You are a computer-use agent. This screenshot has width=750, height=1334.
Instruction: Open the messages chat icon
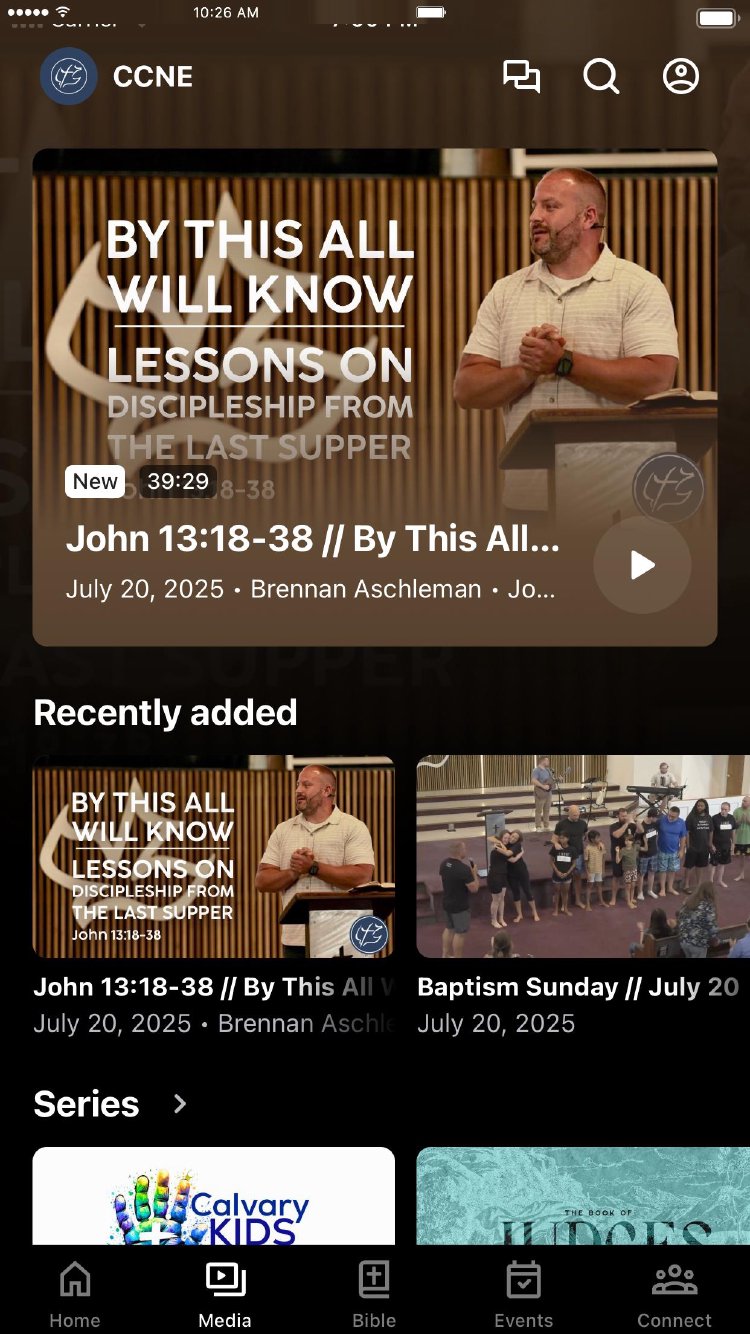click(x=521, y=77)
